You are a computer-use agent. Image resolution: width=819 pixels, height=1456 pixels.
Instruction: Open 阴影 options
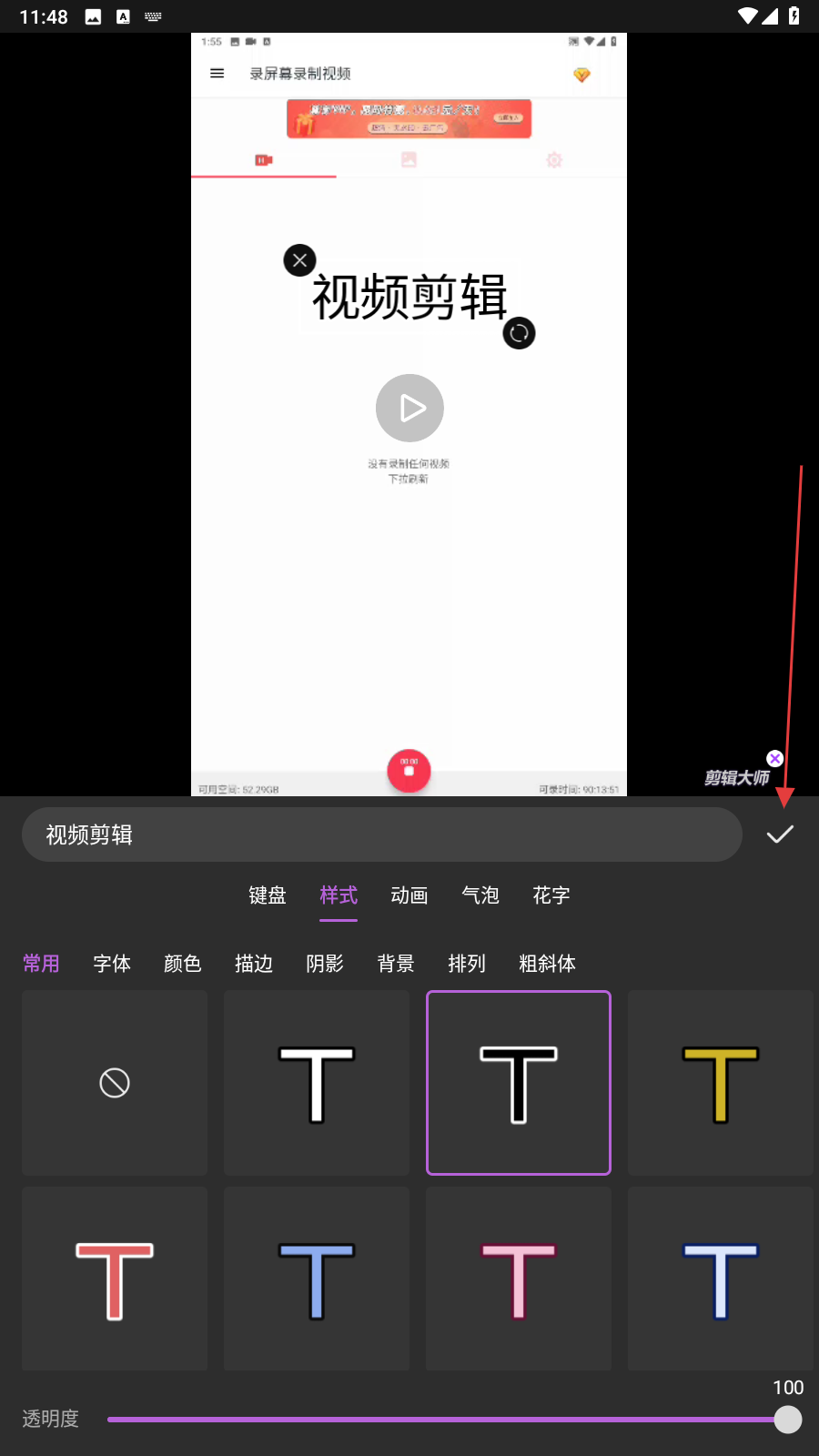(325, 964)
